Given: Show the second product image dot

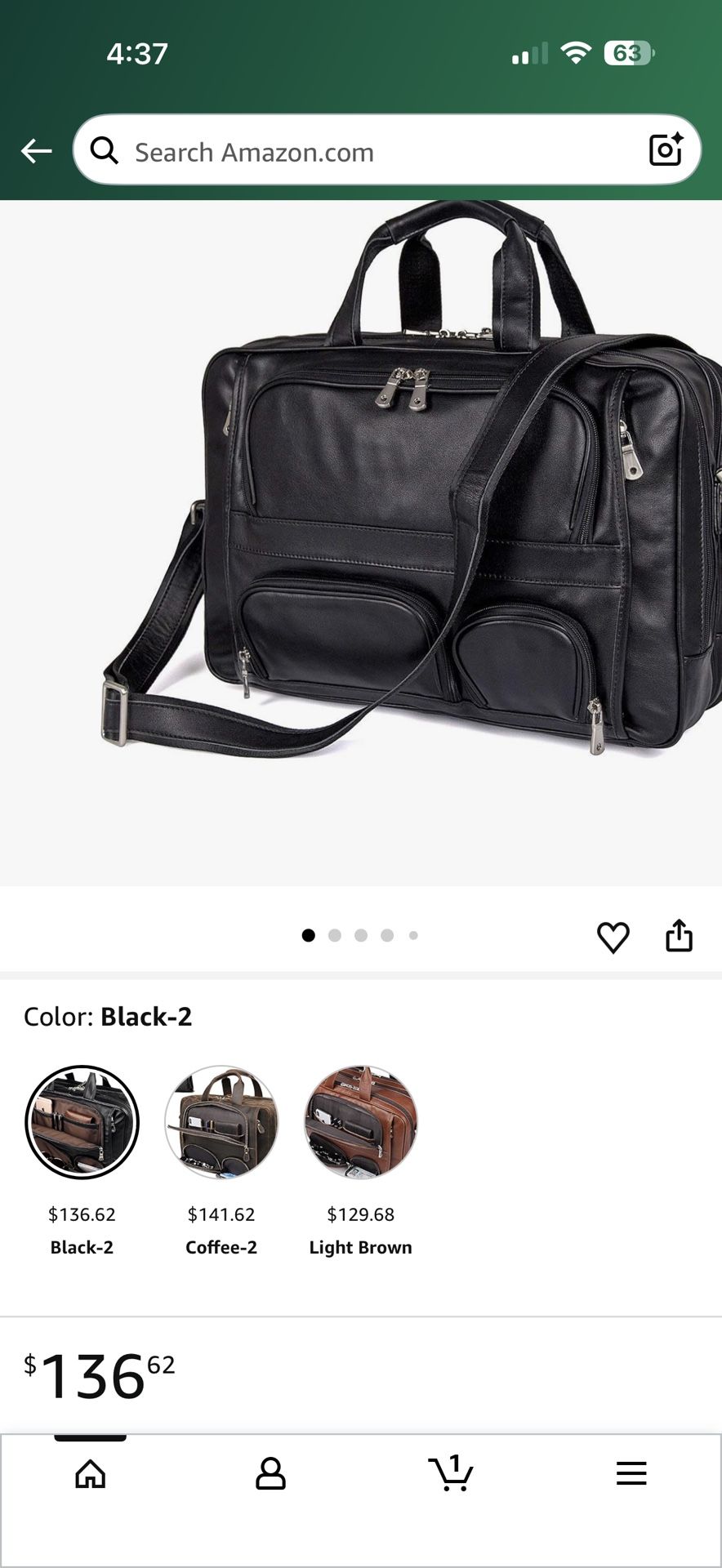Looking at the screenshot, I should (x=336, y=935).
